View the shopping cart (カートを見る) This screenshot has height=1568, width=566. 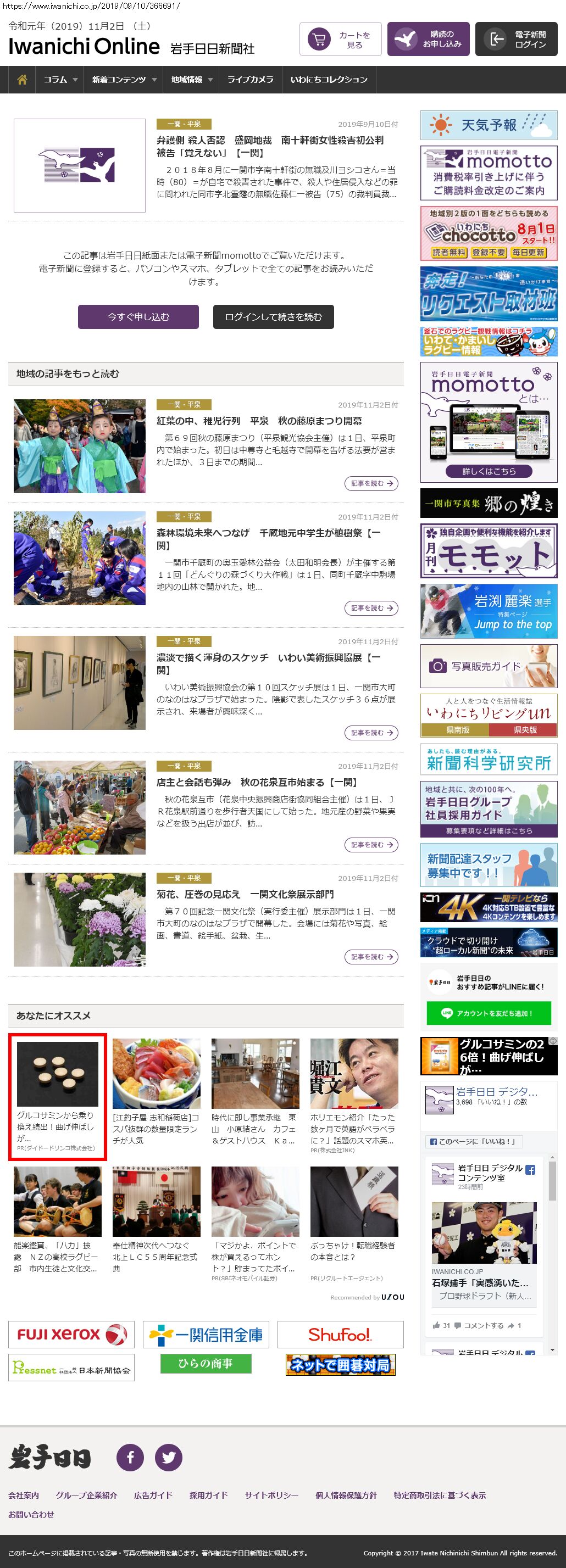(340, 40)
